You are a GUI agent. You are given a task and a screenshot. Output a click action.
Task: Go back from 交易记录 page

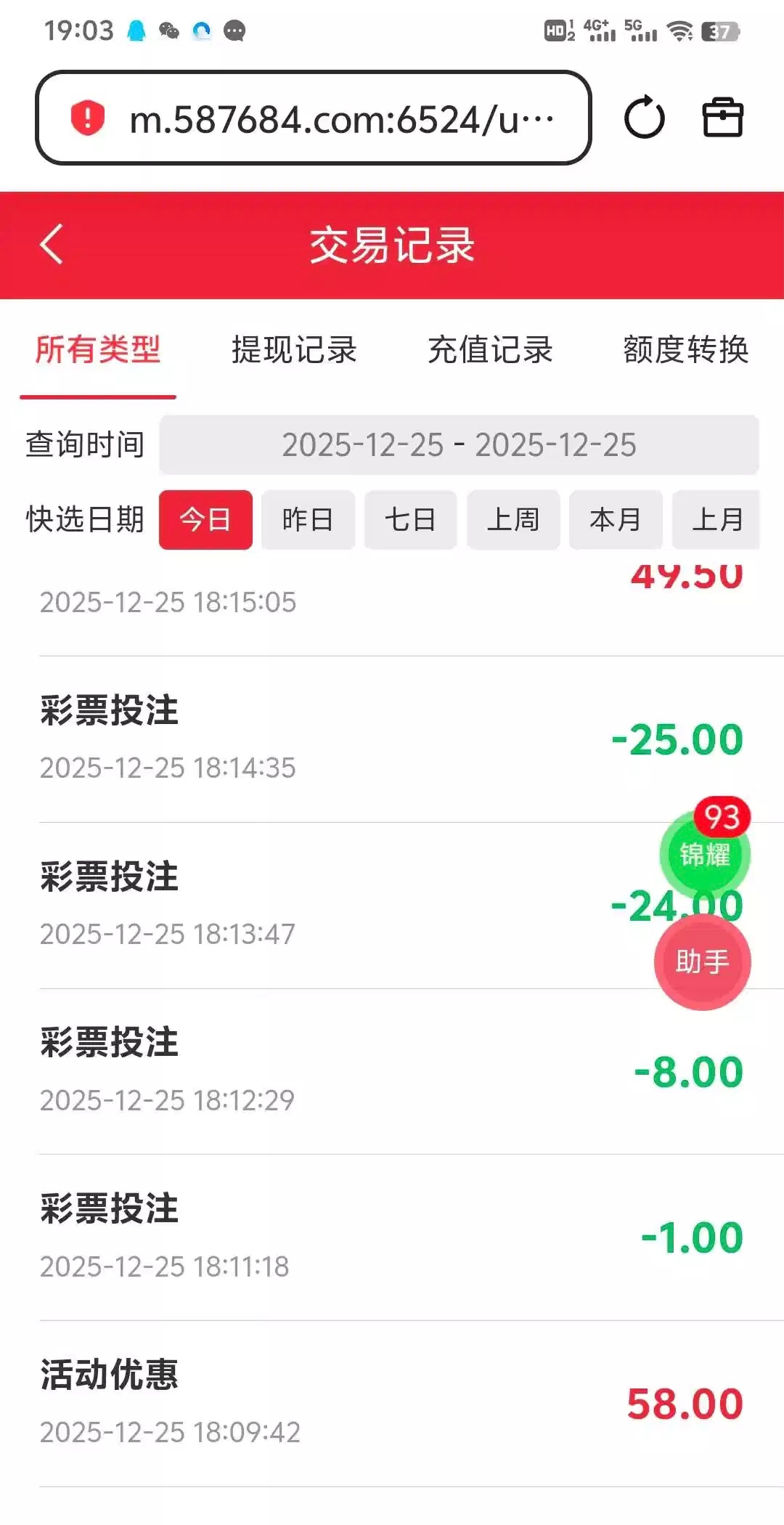(x=52, y=245)
